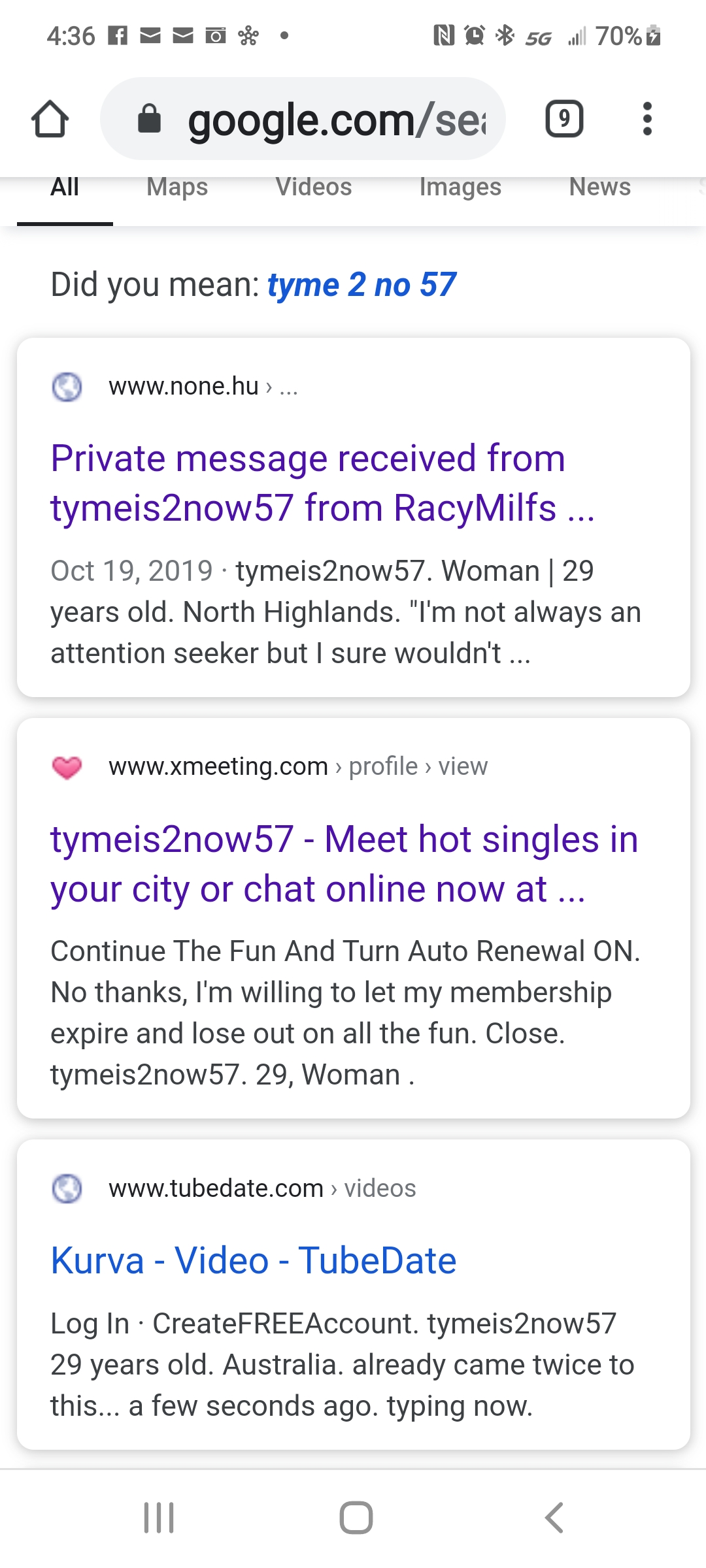Switch to the Images tab
706x1568 pixels.
click(460, 188)
